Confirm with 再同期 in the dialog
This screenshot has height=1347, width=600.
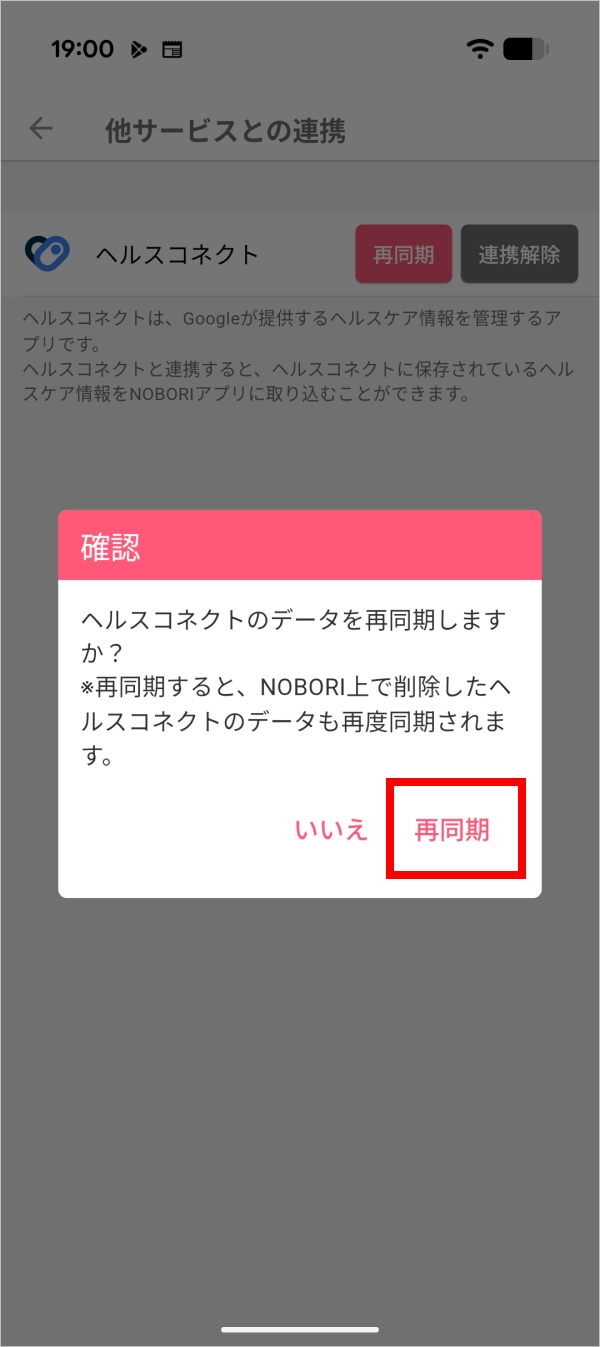click(x=453, y=830)
